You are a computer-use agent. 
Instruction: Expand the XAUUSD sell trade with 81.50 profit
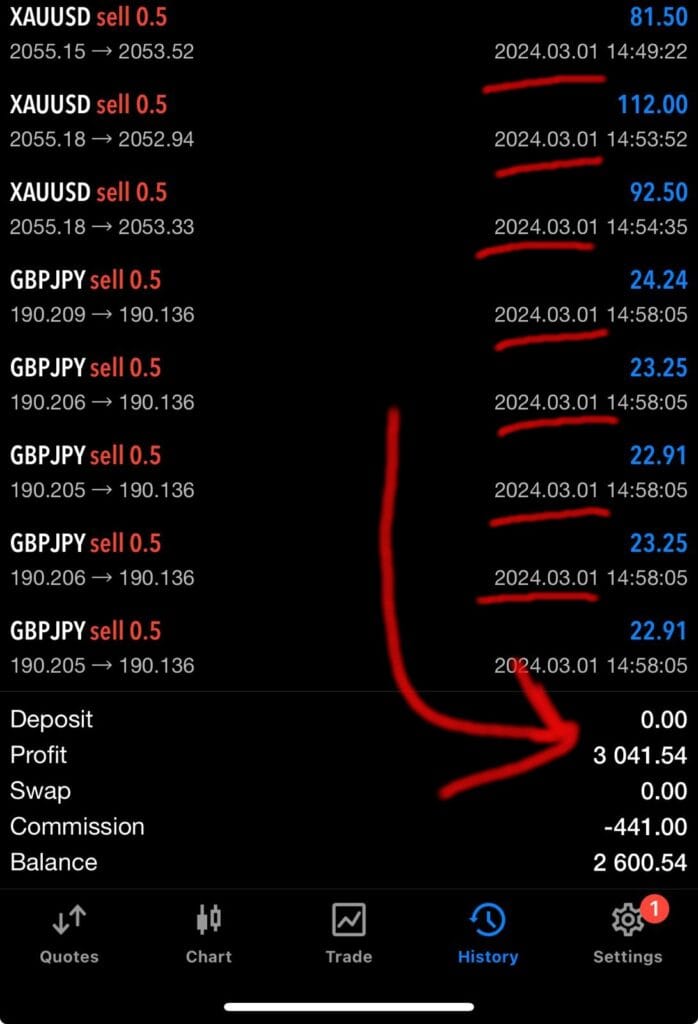[x=348, y=34]
